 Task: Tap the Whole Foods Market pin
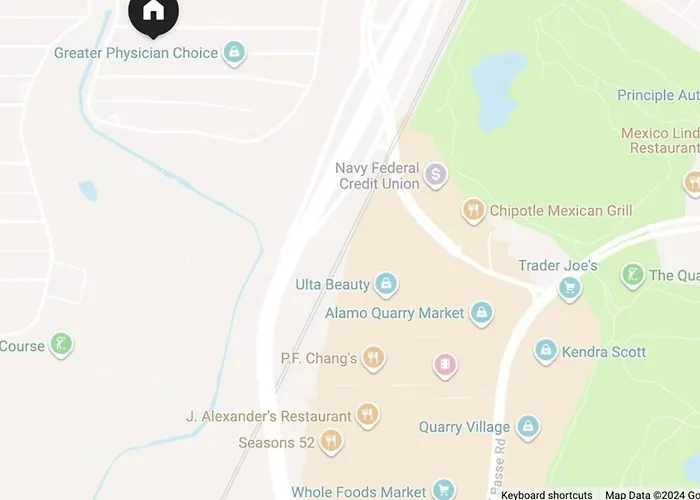[444, 491]
